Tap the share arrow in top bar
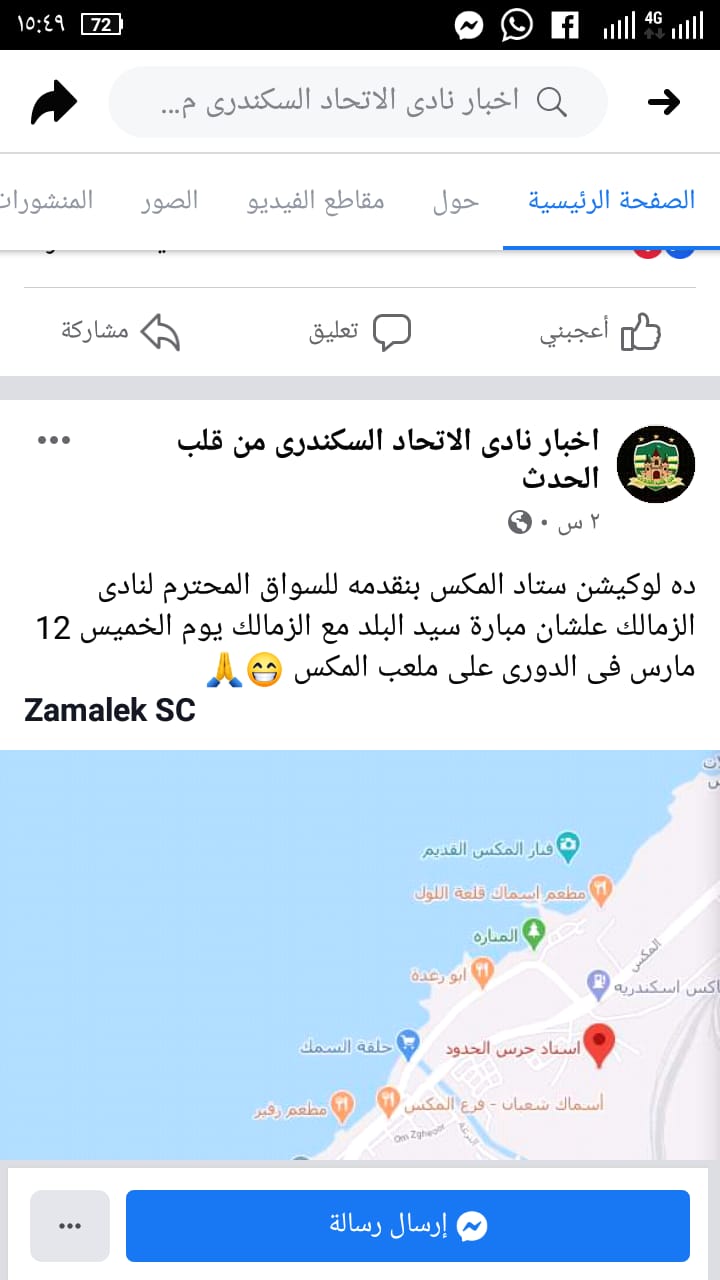This screenshot has height=1280, width=720. coord(54,102)
